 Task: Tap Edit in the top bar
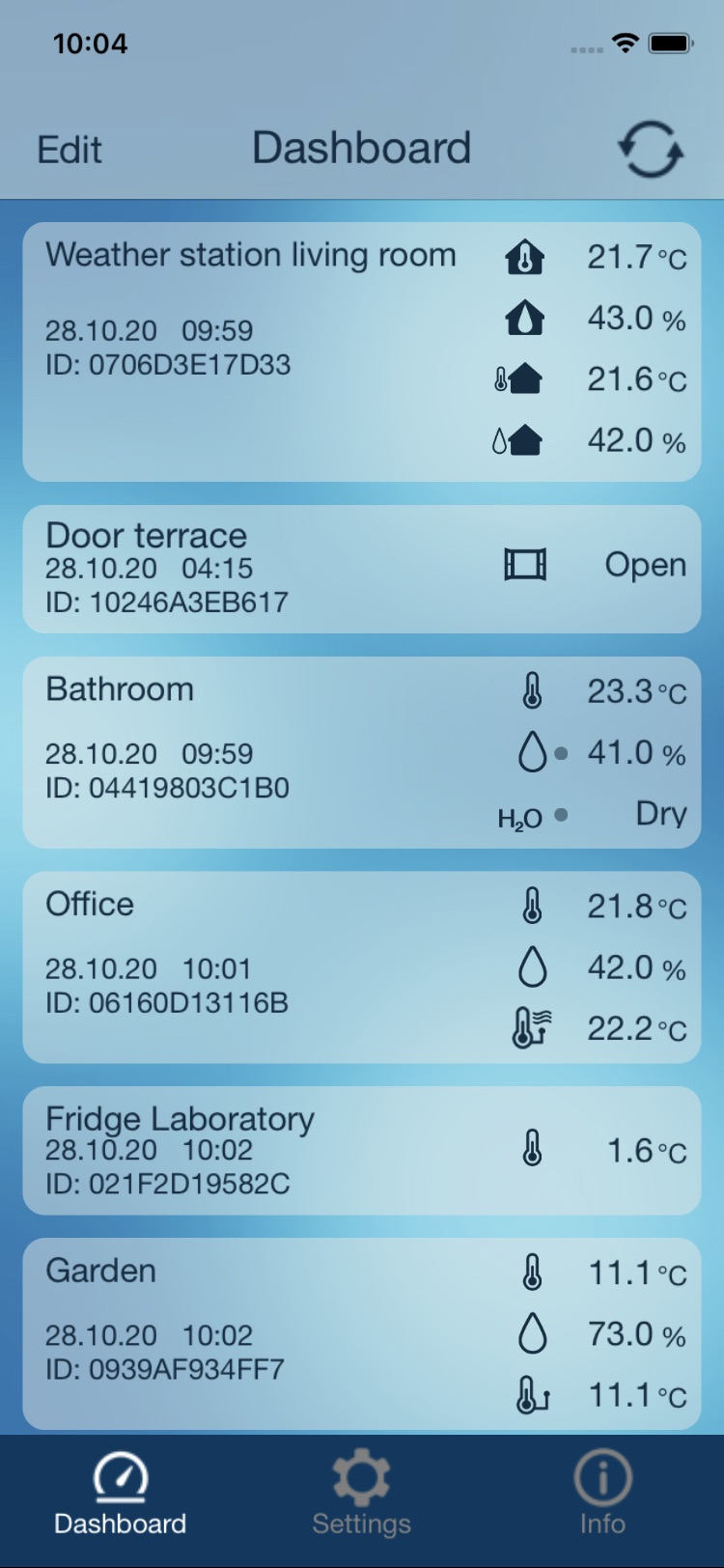70,150
